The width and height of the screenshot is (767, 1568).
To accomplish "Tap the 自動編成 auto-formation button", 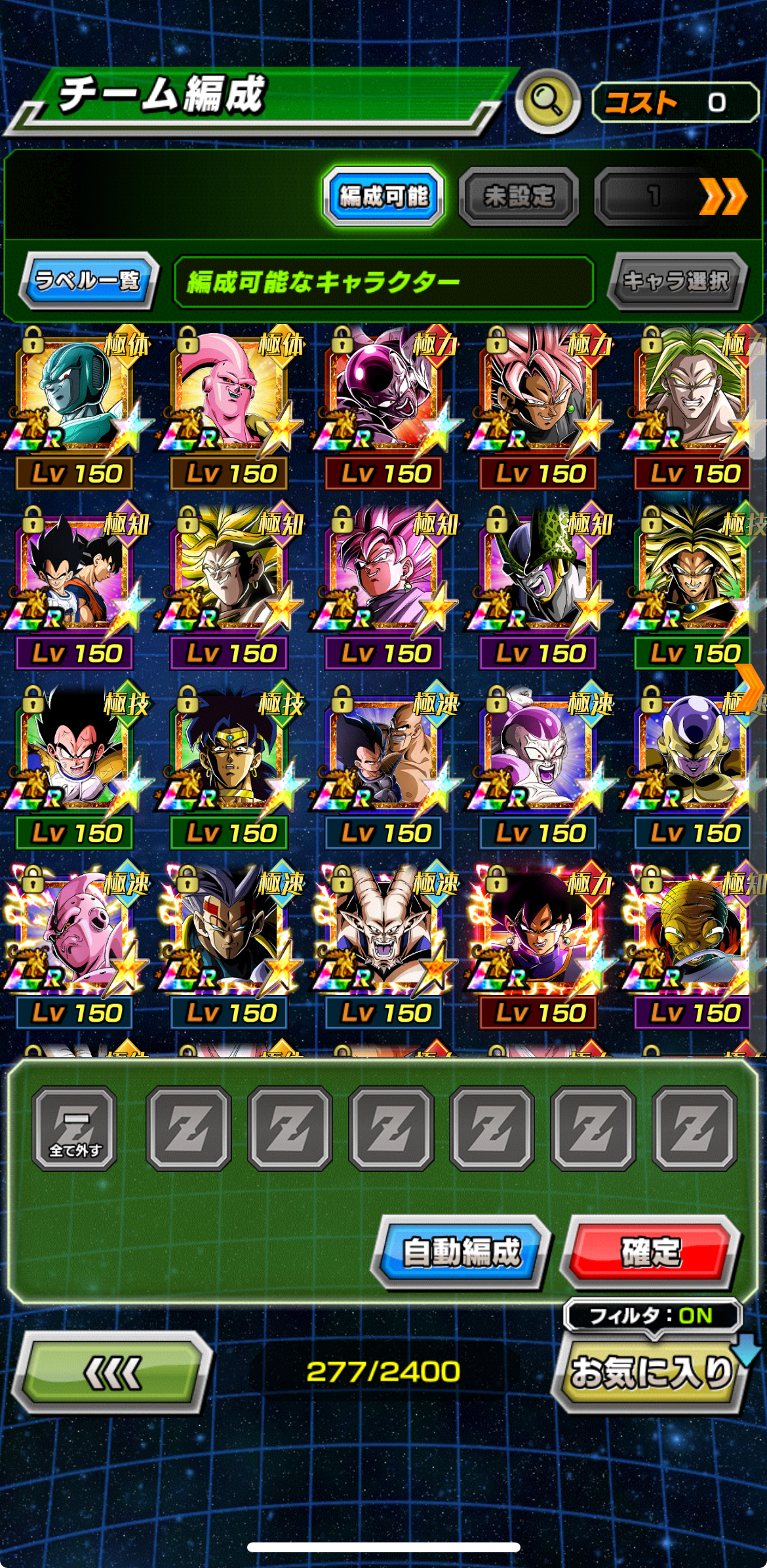I will pos(461,1251).
